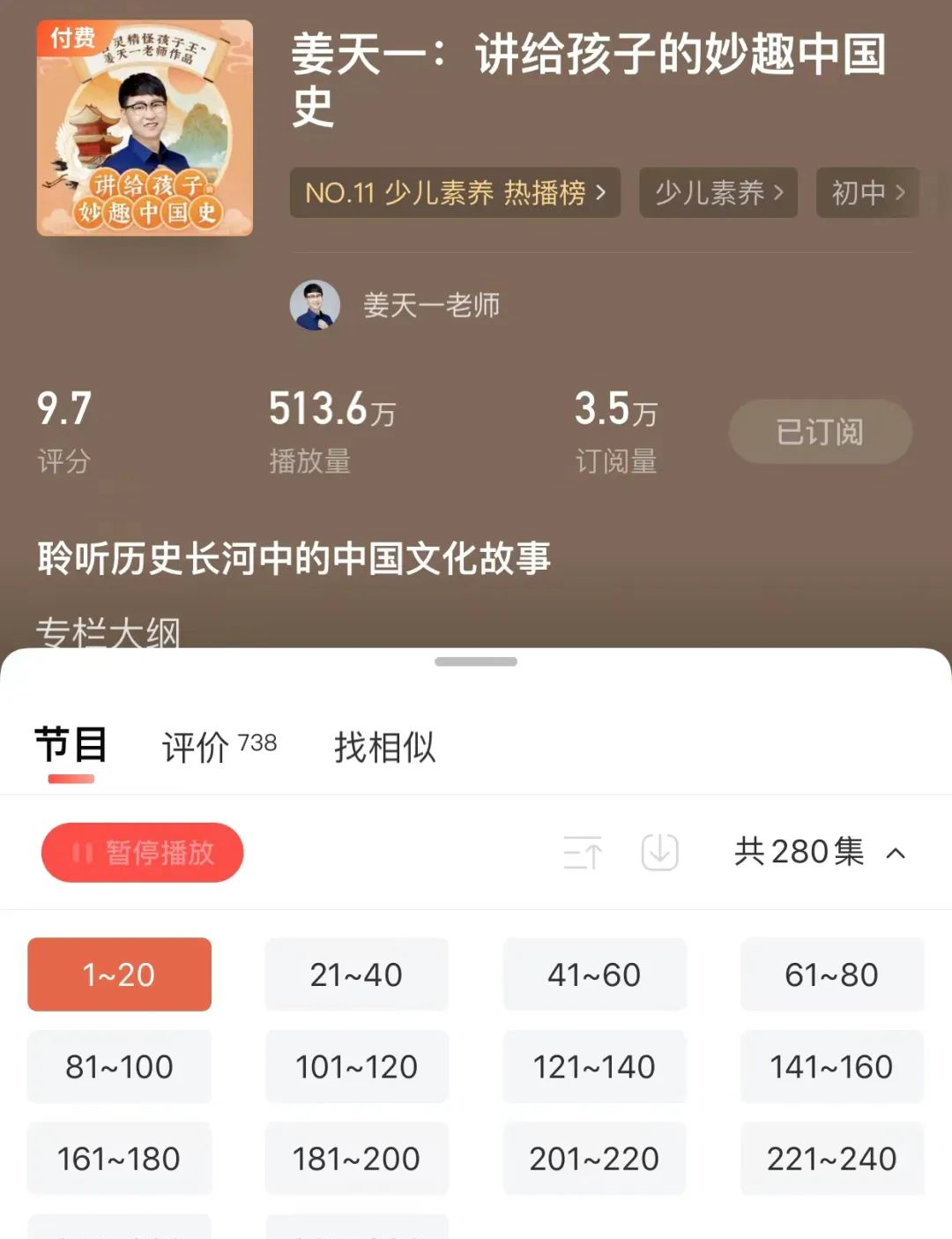Select episodes 141~160
952x1239 pixels.
[x=831, y=1067]
